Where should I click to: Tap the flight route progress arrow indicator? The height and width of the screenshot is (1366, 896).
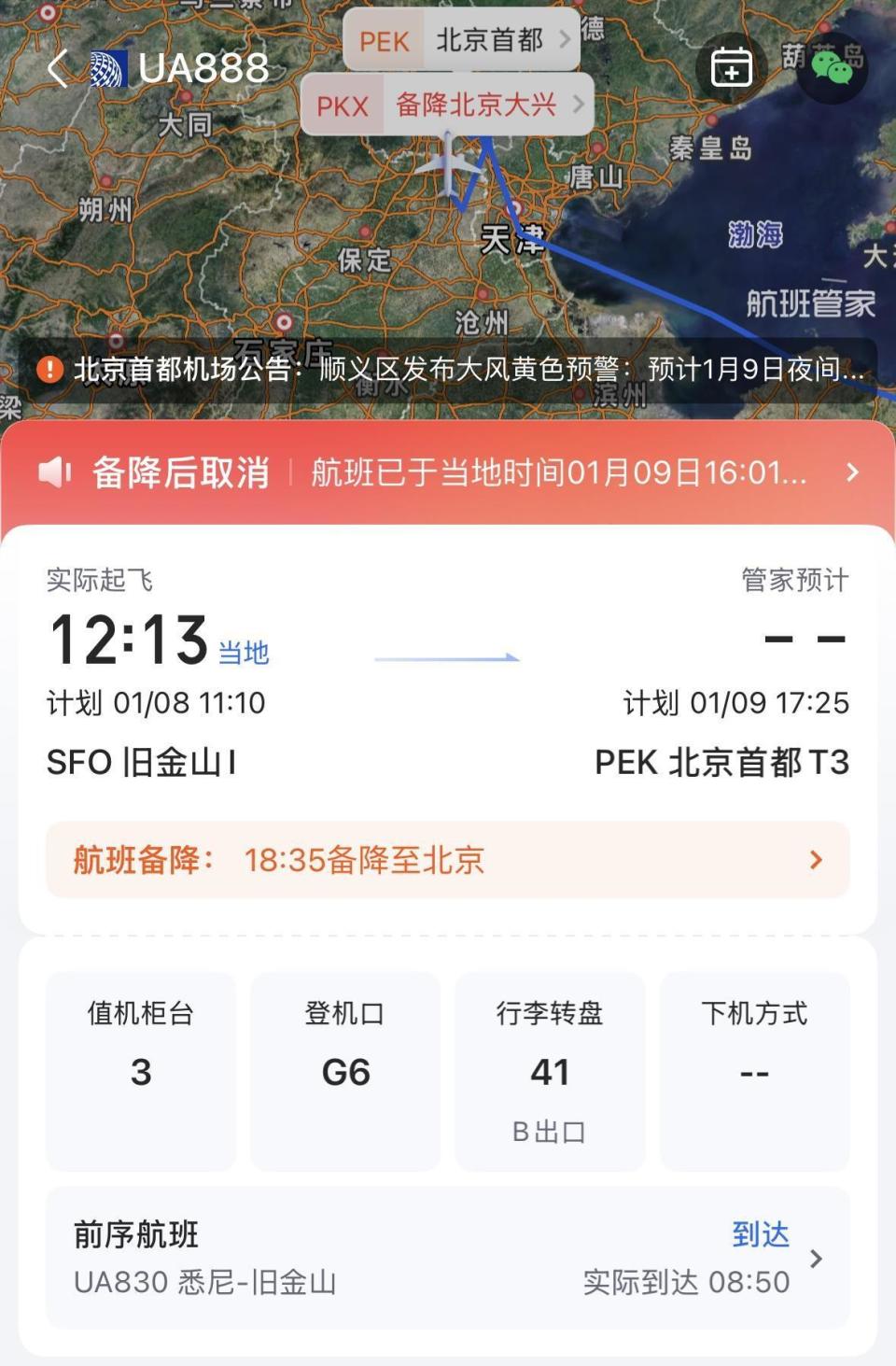coord(444,657)
